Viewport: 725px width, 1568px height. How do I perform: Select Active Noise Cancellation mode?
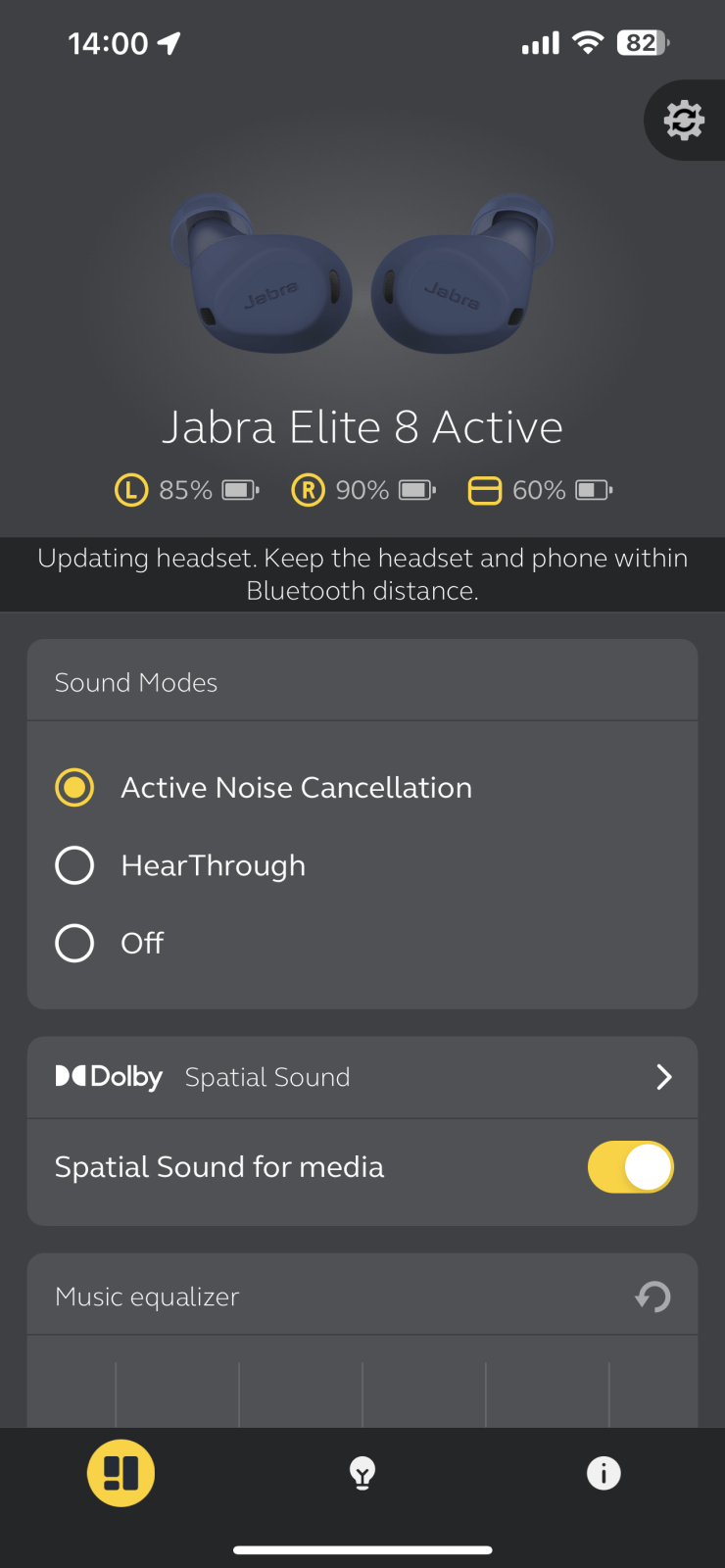[74, 788]
